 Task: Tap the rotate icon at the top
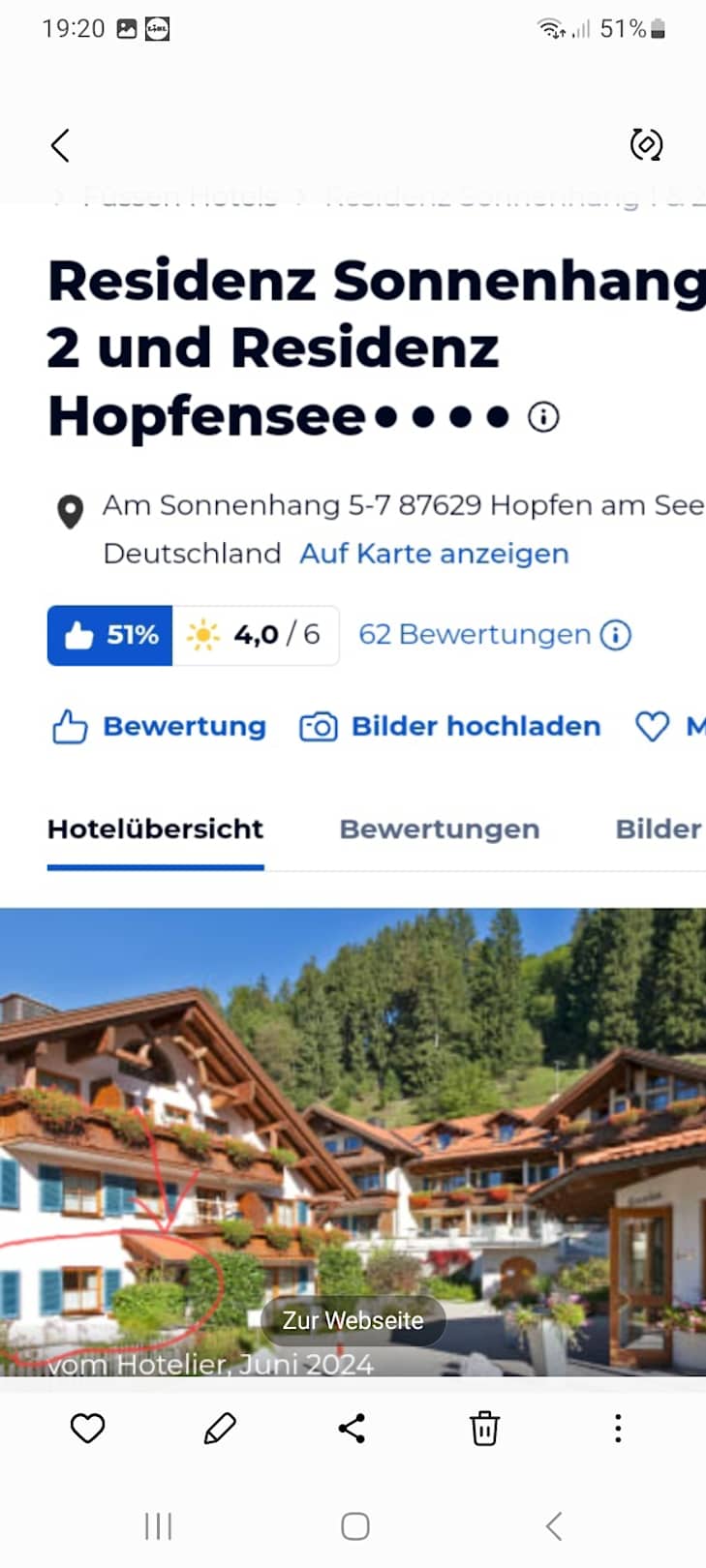[x=646, y=145]
